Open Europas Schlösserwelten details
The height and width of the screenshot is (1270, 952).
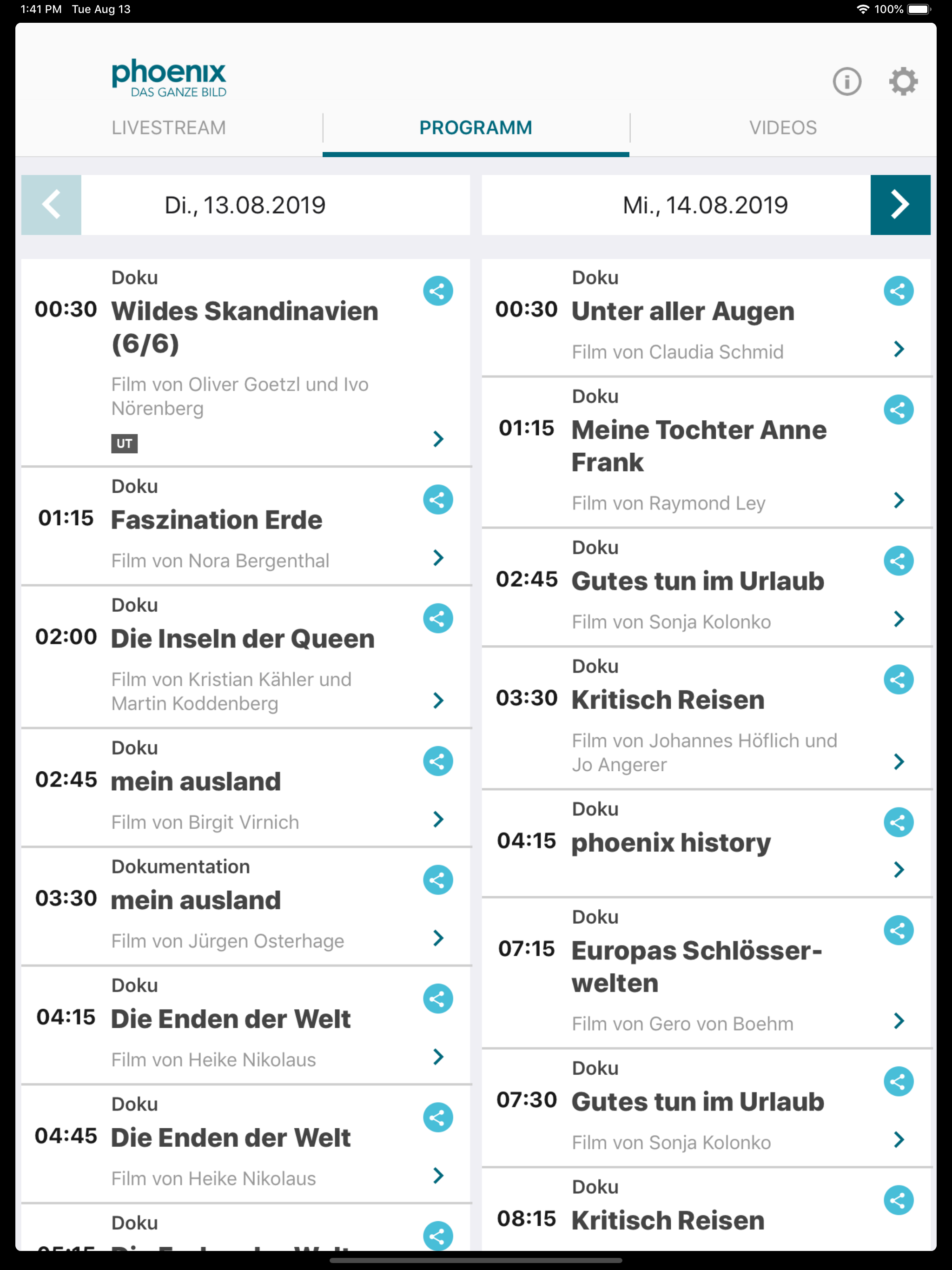[x=899, y=1021]
